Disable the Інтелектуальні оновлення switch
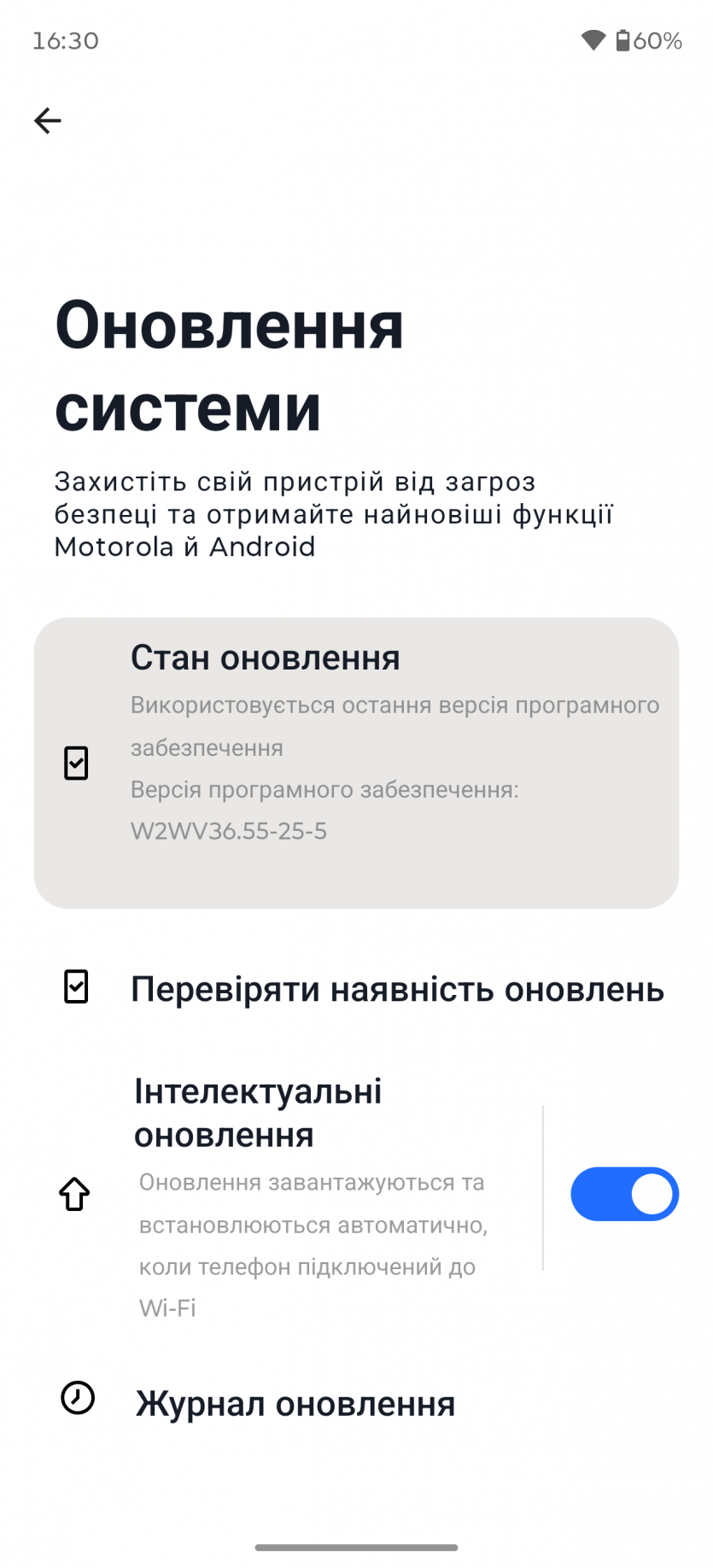The width and height of the screenshot is (713, 1568). [x=623, y=1194]
